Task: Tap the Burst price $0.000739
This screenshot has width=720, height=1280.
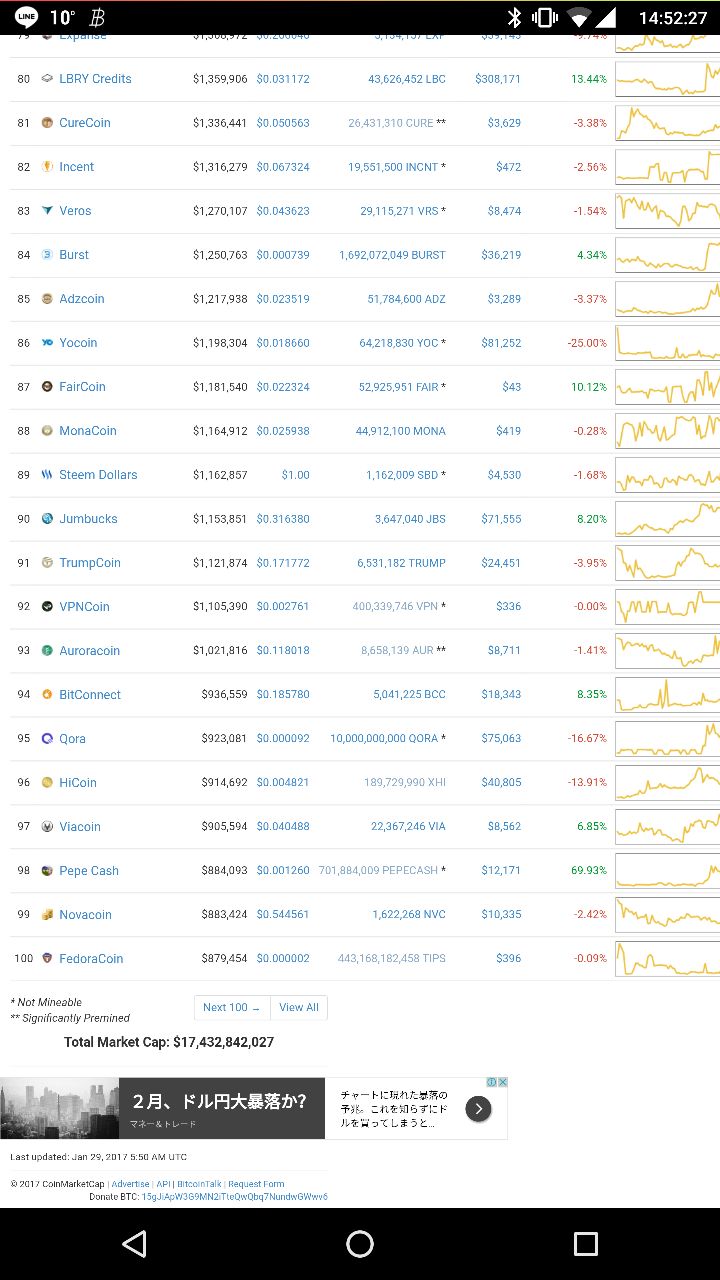Action: pyautogui.click(x=283, y=255)
